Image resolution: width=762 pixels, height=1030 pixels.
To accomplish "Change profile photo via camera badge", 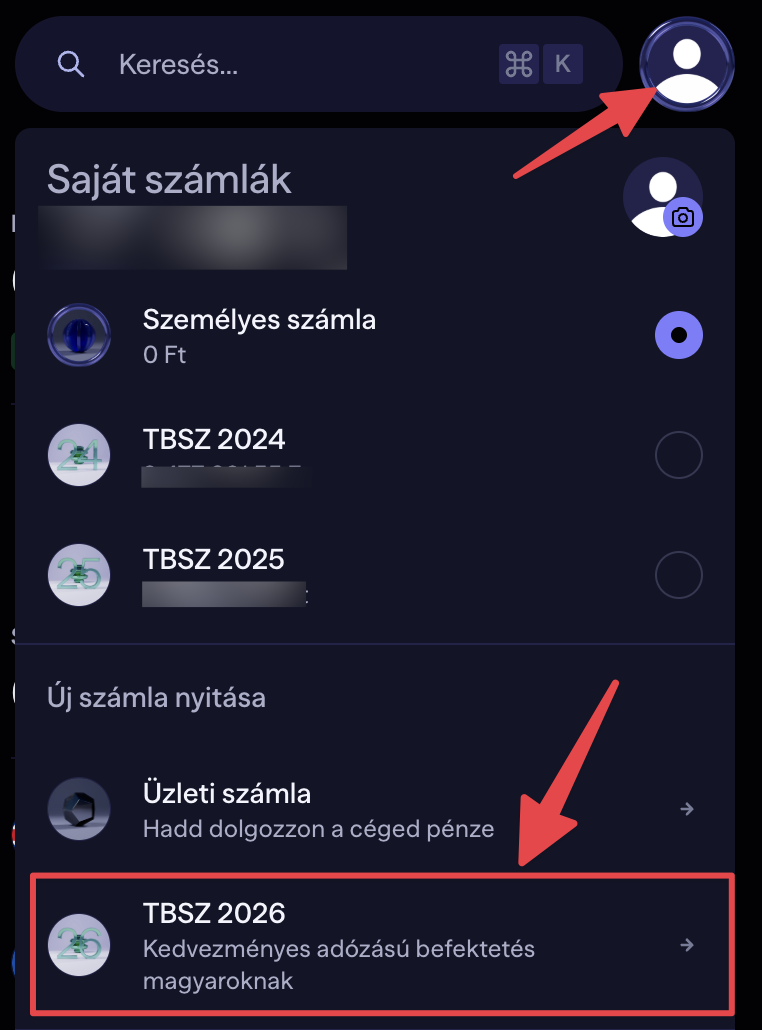I will point(683,217).
